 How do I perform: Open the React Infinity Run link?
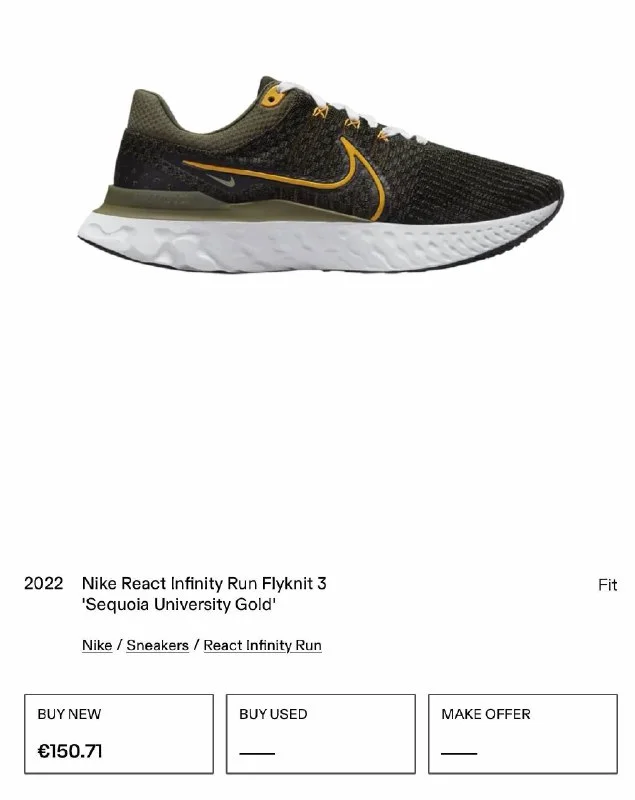(x=262, y=646)
